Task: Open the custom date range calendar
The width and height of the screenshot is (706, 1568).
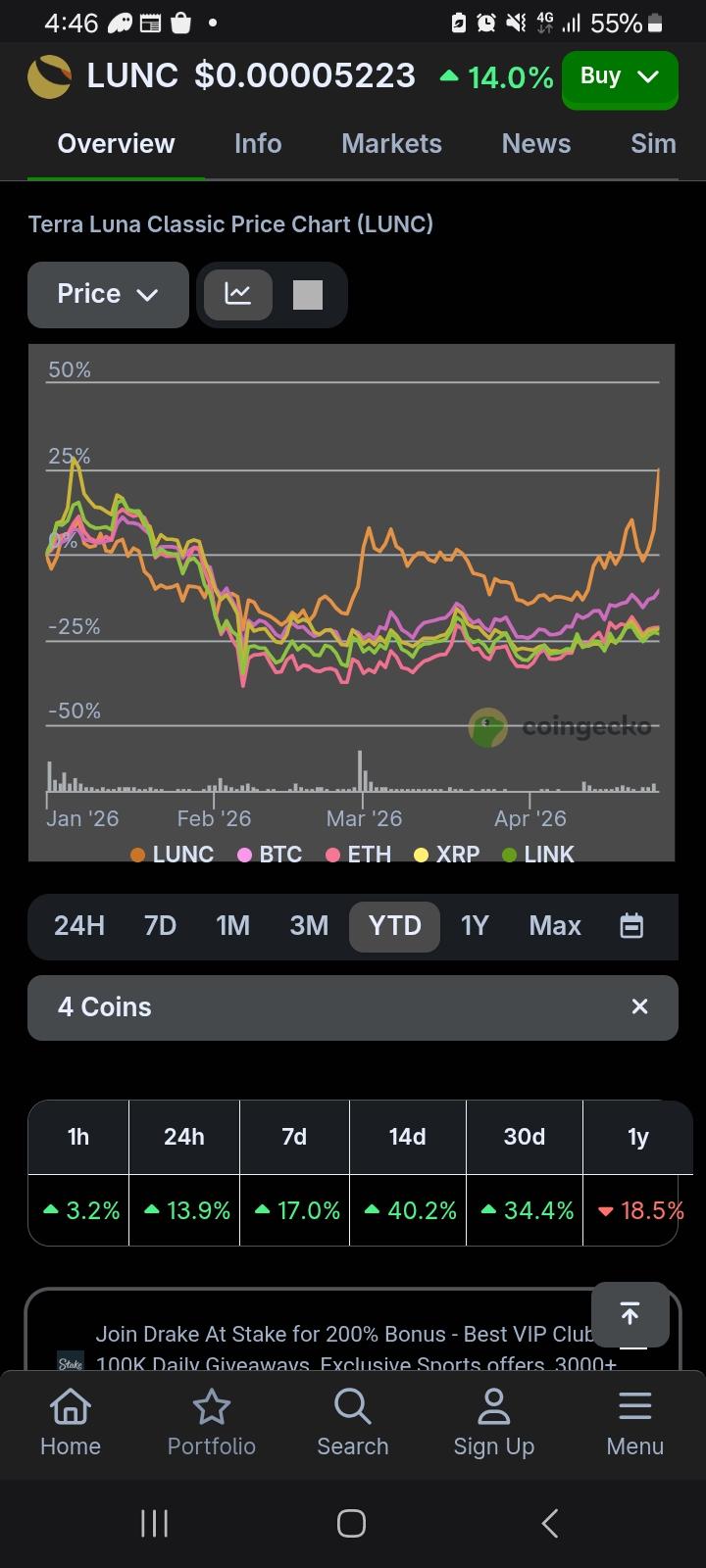Action: click(x=632, y=926)
